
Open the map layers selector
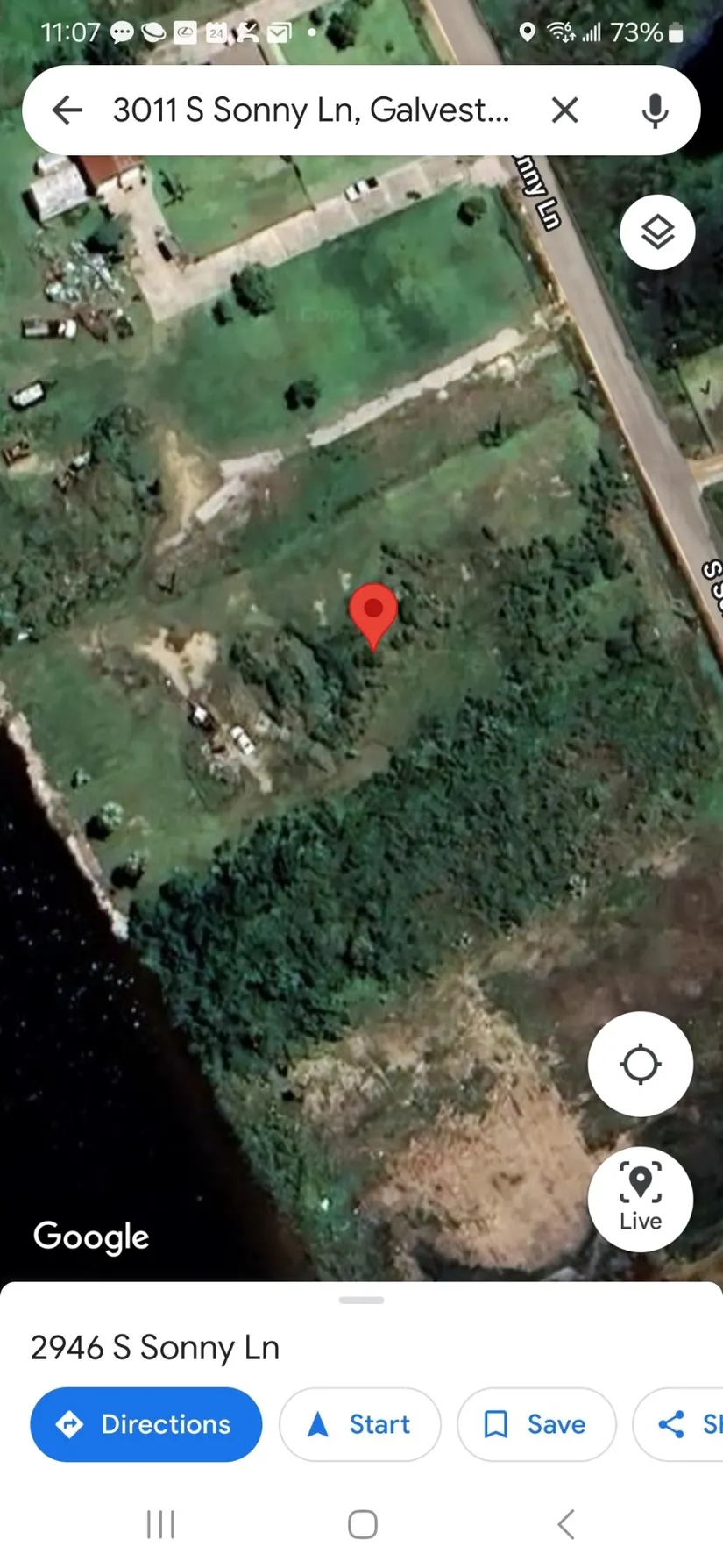[657, 232]
